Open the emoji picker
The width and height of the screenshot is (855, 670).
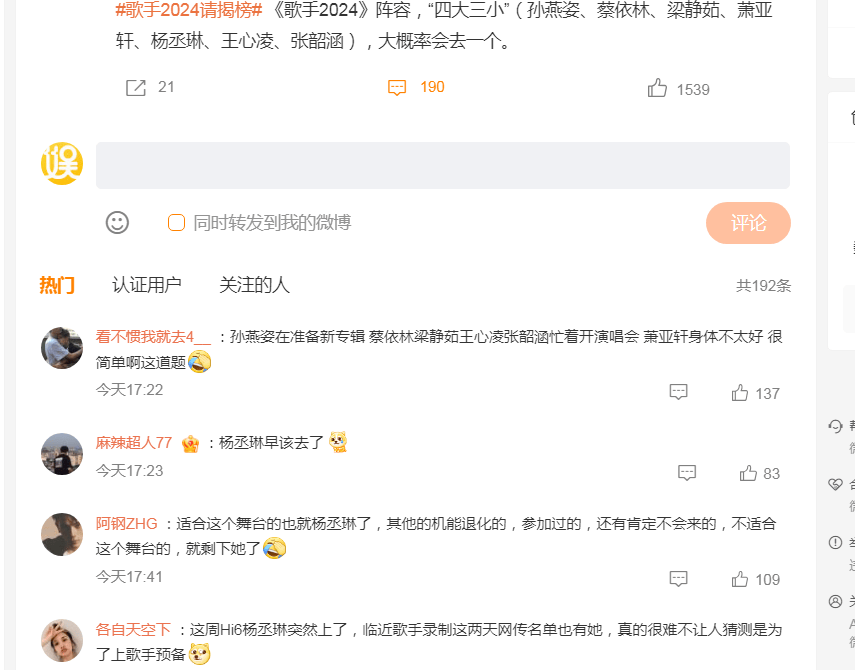[117, 222]
